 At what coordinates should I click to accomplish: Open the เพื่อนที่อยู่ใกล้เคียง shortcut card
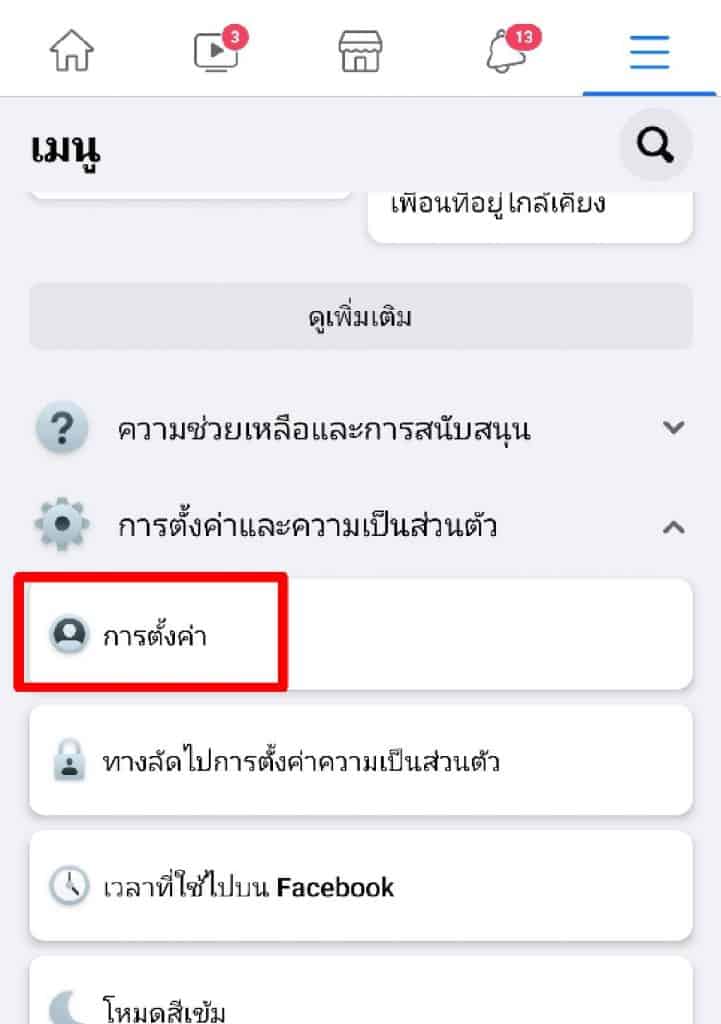tap(530, 208)
